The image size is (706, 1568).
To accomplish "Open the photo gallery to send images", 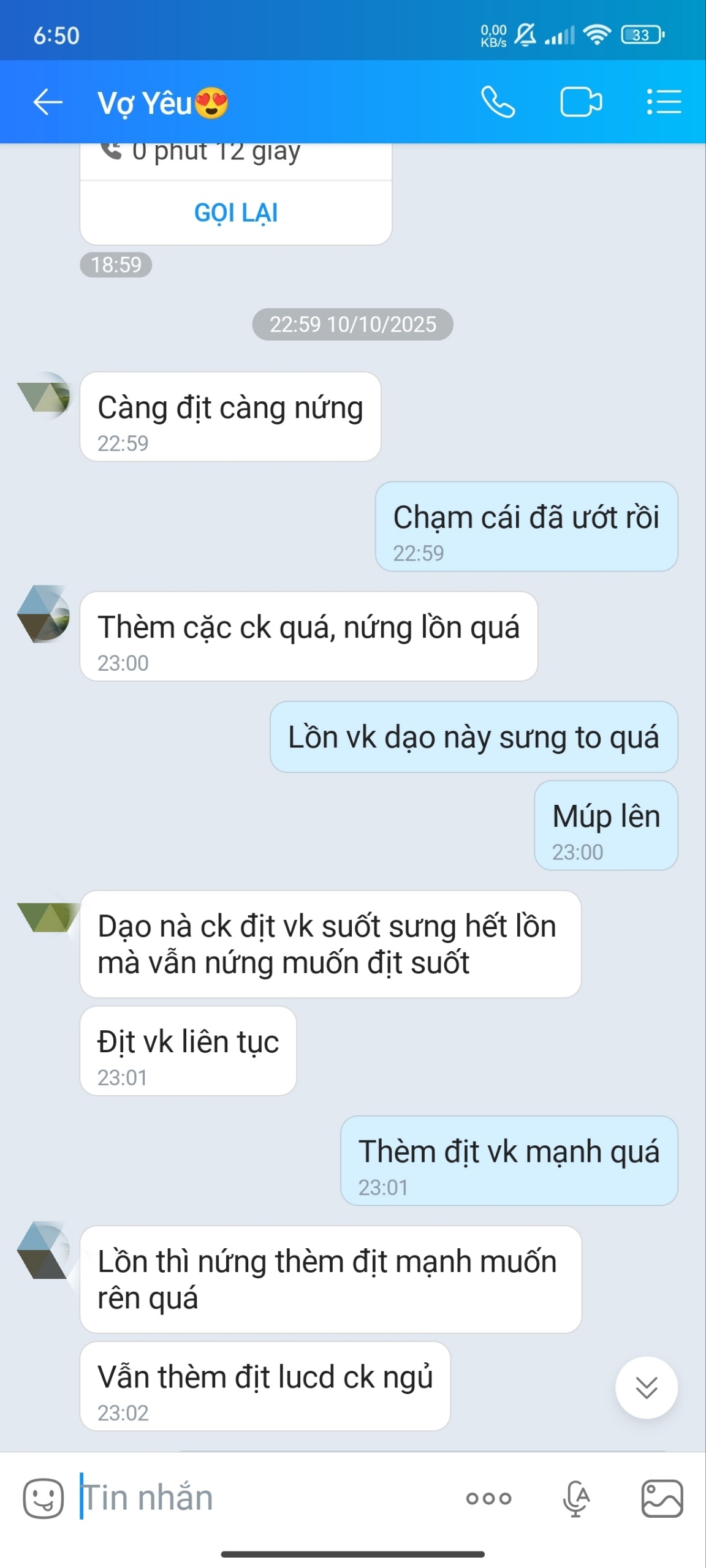I will click(662, 1498).
